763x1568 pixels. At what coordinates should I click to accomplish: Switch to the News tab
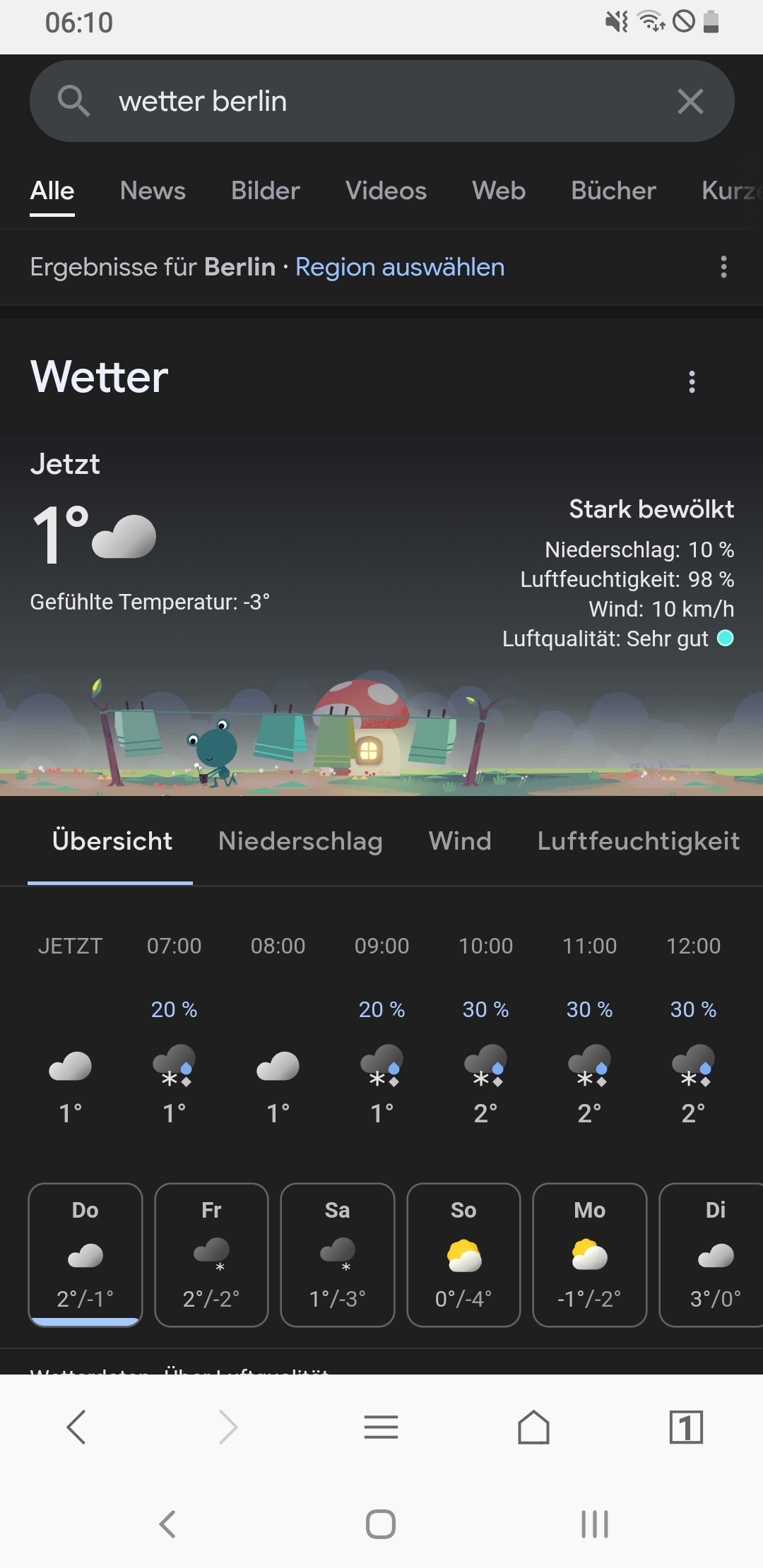click(x=153, y=191)
